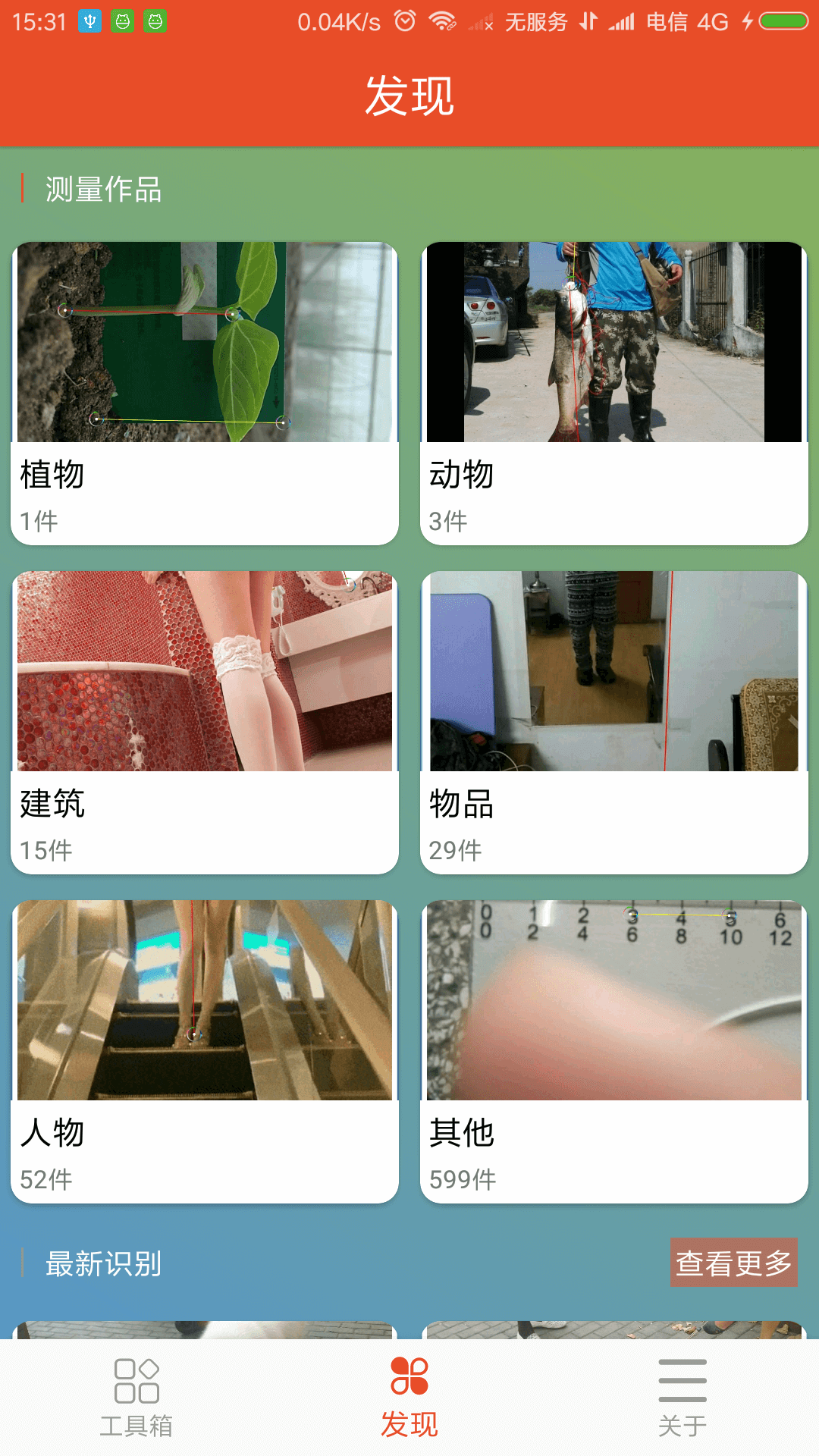Select the 物品 (objects) category card
819x1456 pixels.
coord(614,722)
